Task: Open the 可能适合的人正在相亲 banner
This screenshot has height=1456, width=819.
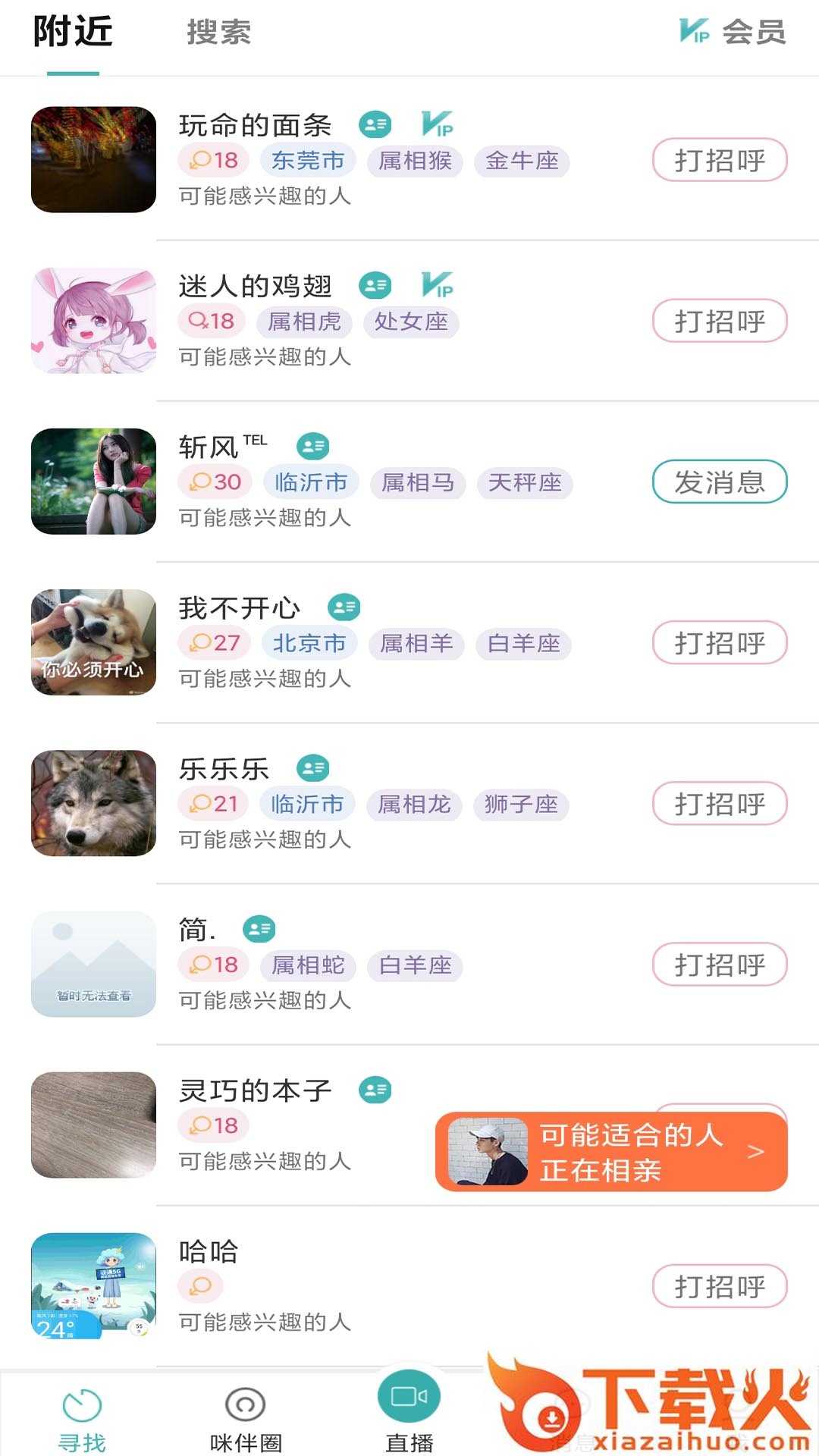Action: [611, 1151]
